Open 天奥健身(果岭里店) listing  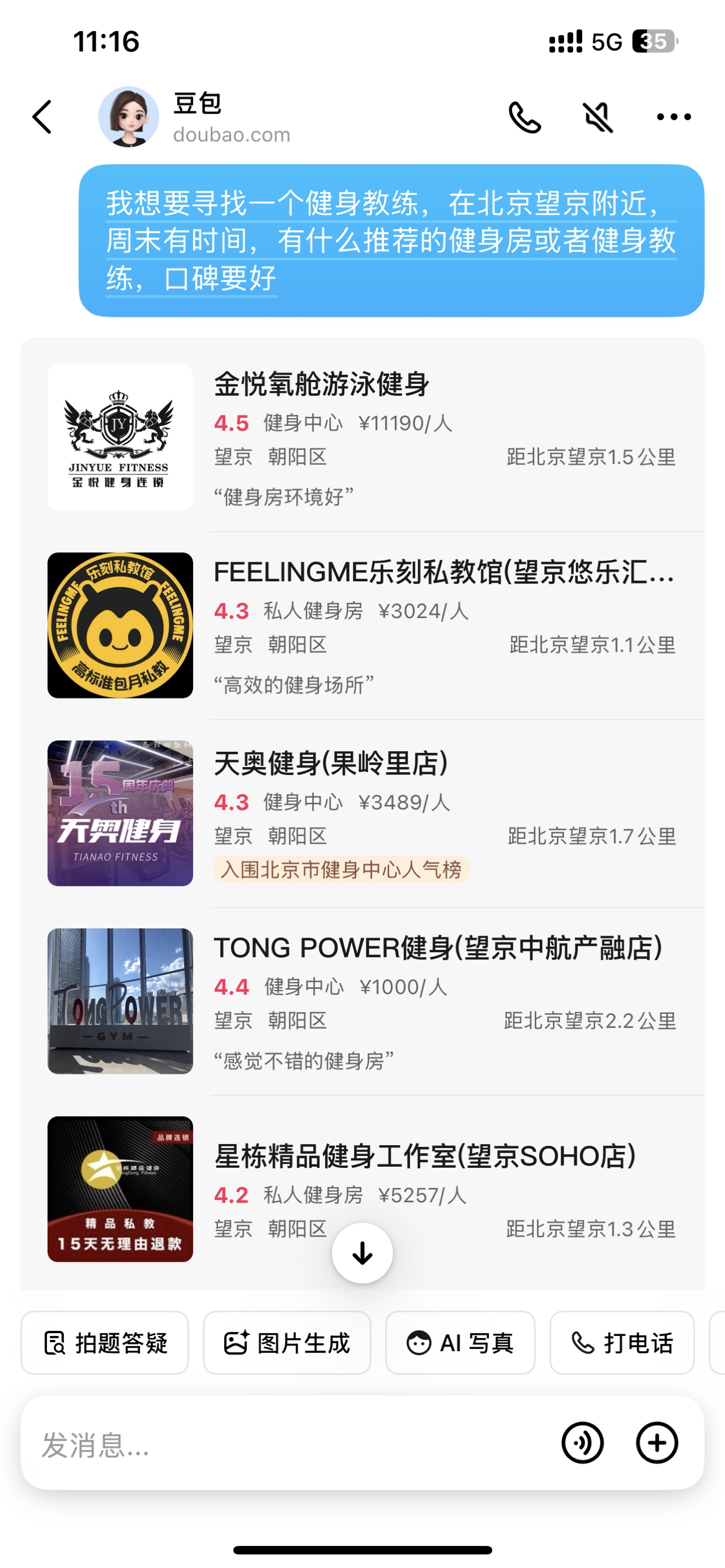click(362, 813)
